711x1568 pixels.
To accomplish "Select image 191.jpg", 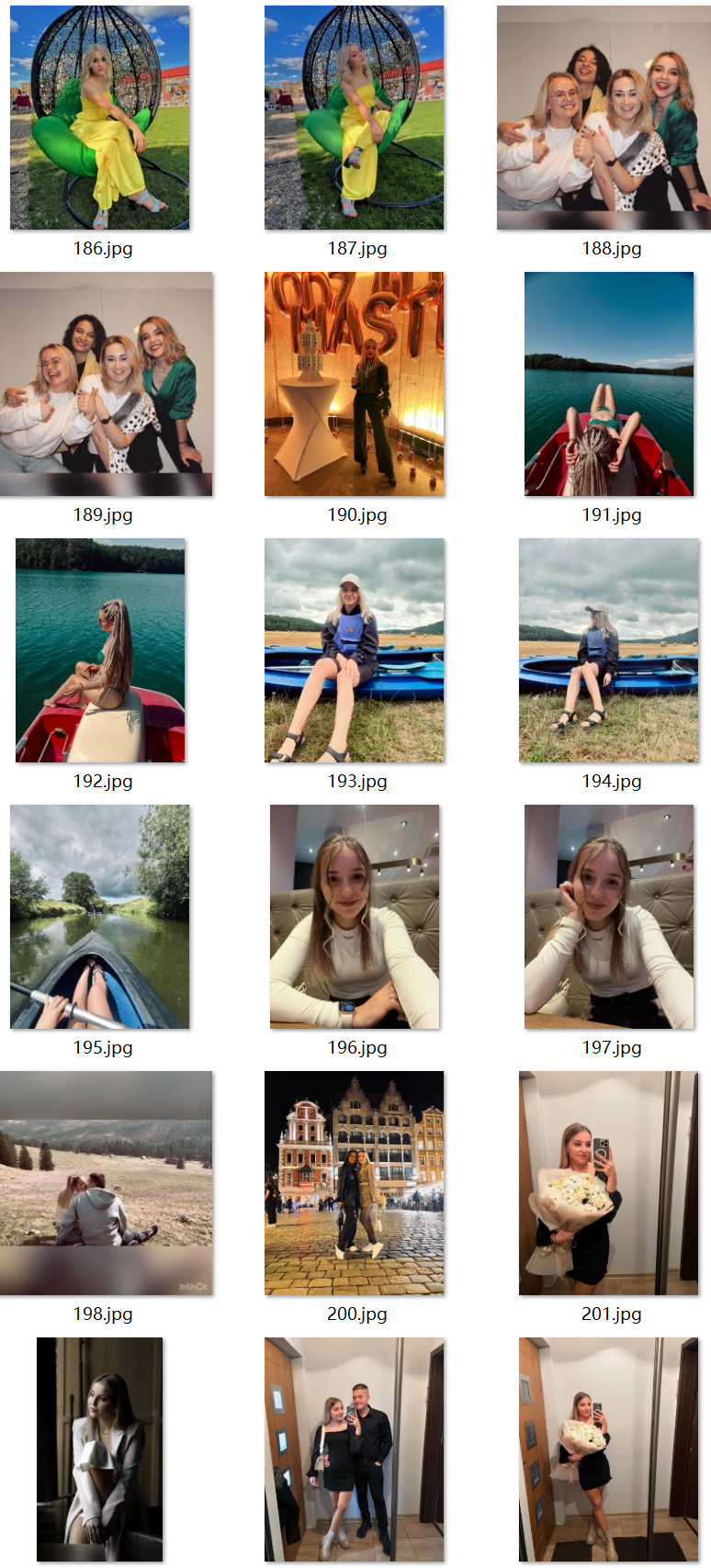I will click(609, 384).
